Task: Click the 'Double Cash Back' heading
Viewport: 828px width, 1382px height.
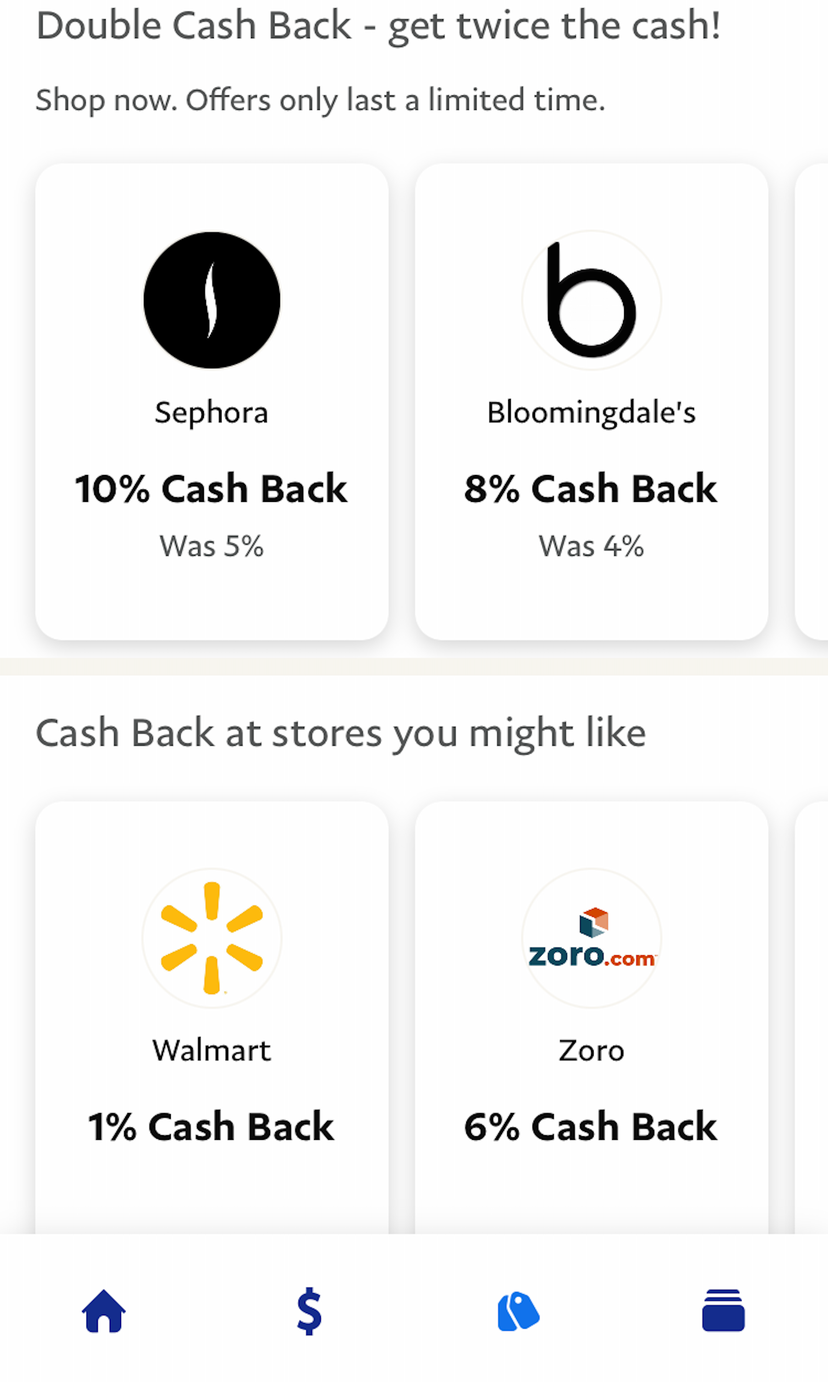Action: (x=380, y=26)
